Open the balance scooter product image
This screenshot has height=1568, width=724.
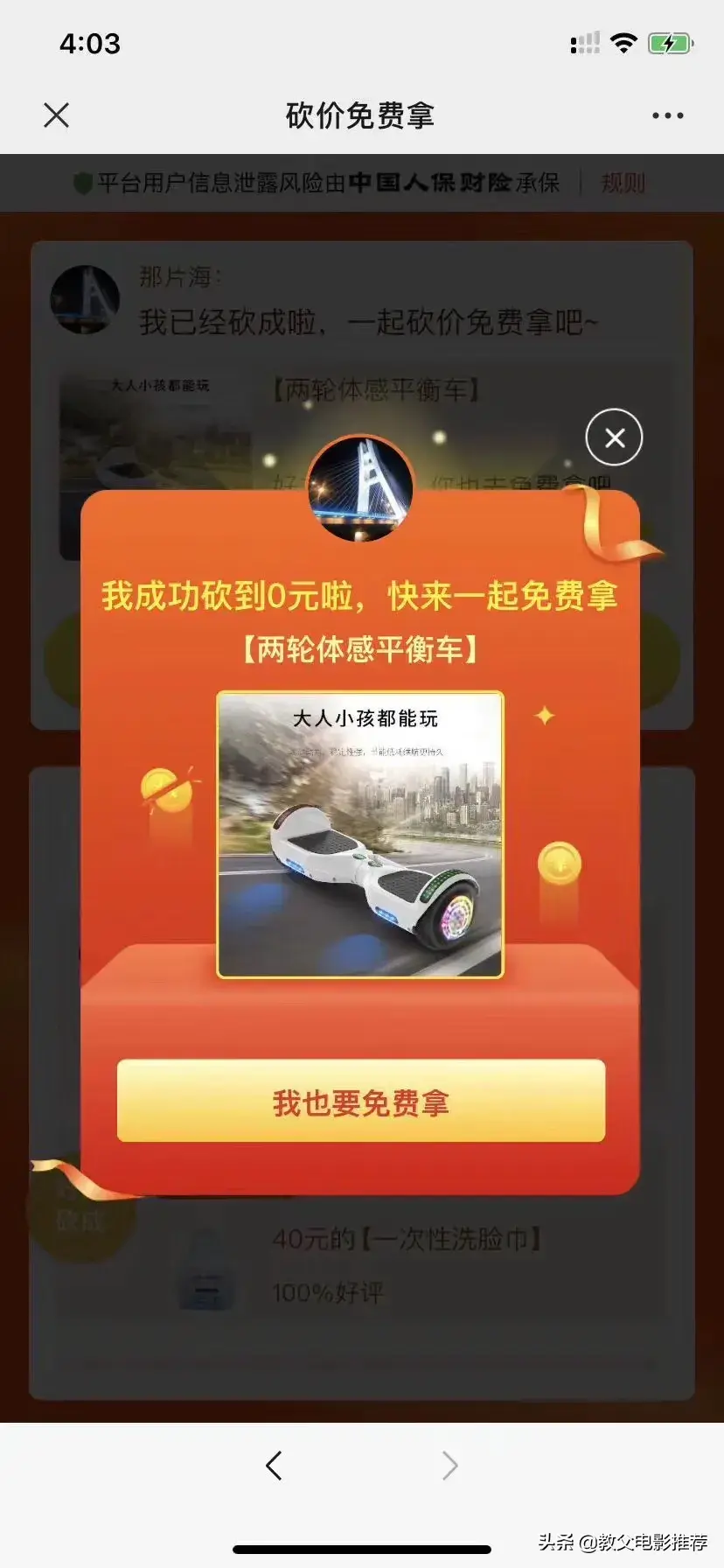click(360, 834)
